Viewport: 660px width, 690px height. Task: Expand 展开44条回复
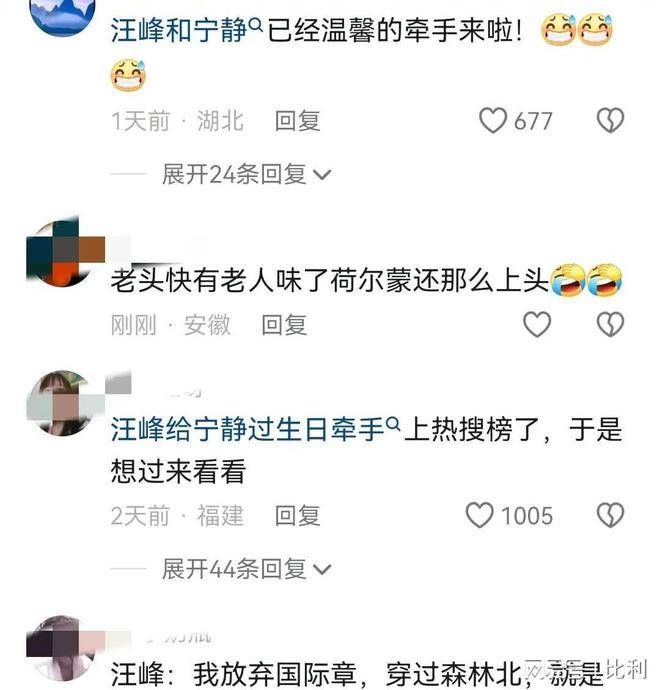(x=246, y=569)
